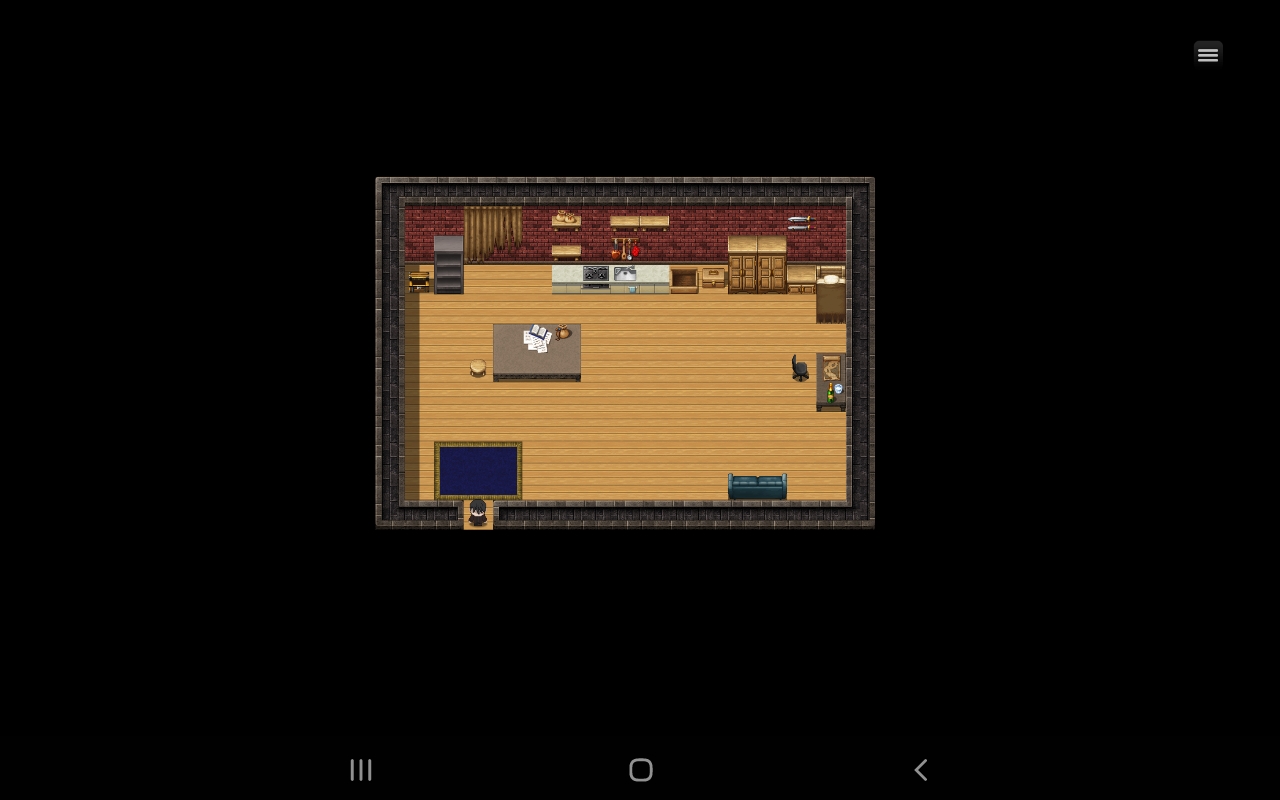
Task: Open the hamburger menu button
Action: [1208, 55]
